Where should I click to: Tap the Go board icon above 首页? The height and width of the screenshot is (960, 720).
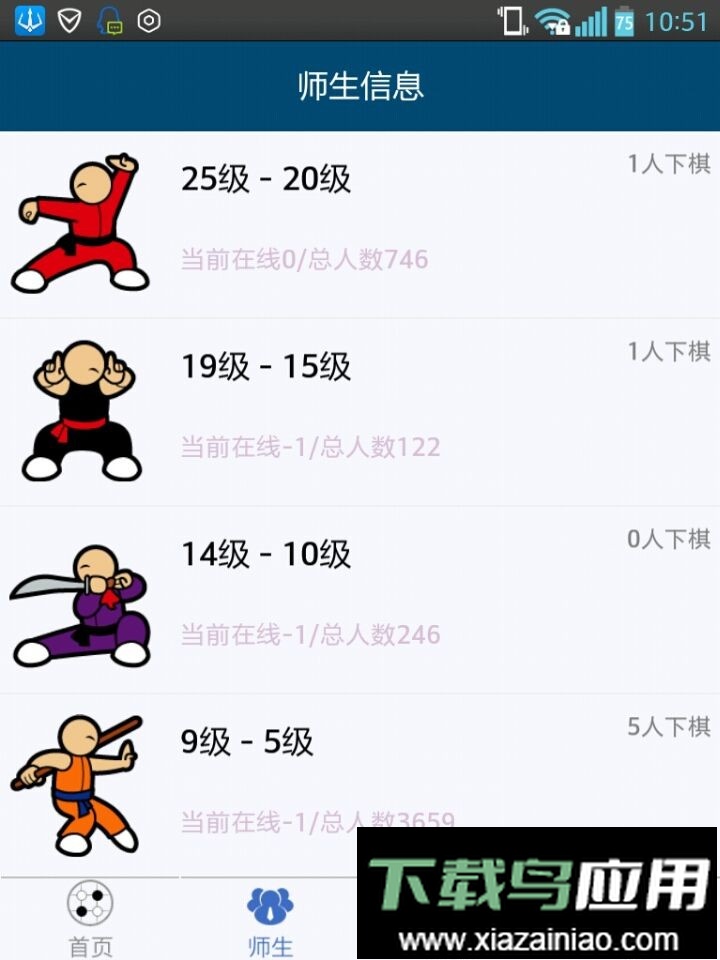tap(90, 905)
